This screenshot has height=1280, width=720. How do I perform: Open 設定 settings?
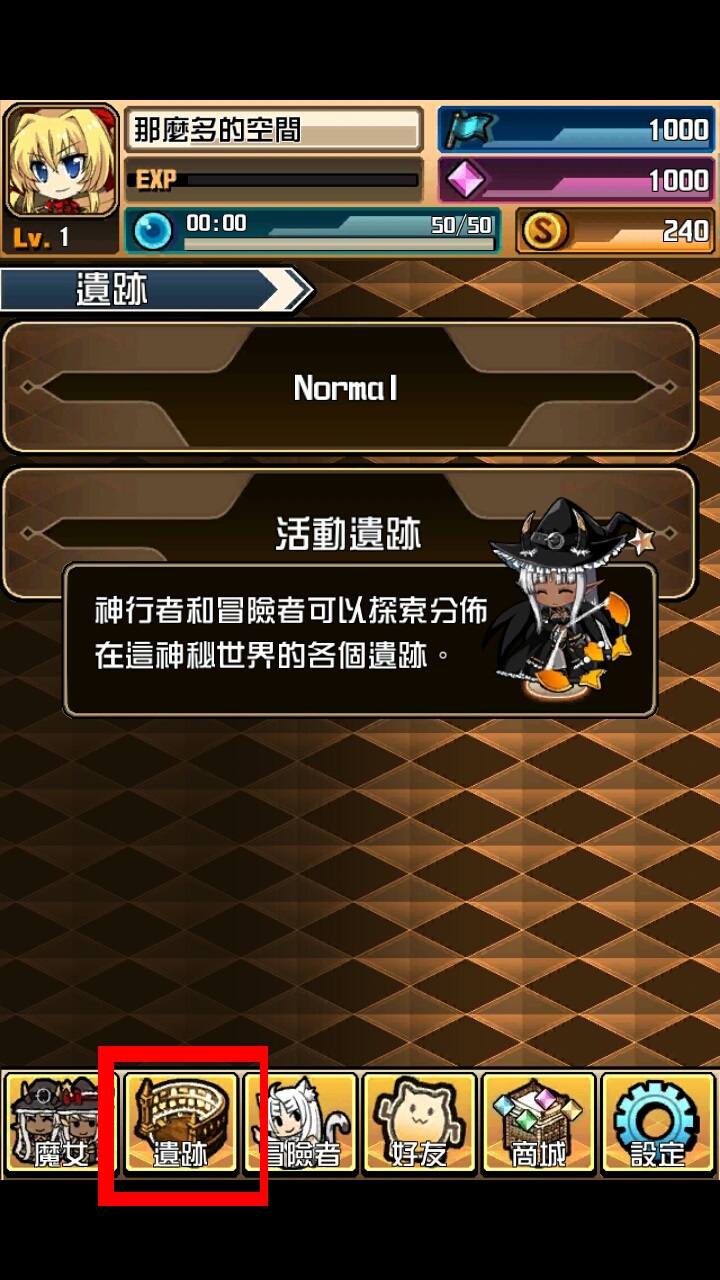pos(657,1124)
